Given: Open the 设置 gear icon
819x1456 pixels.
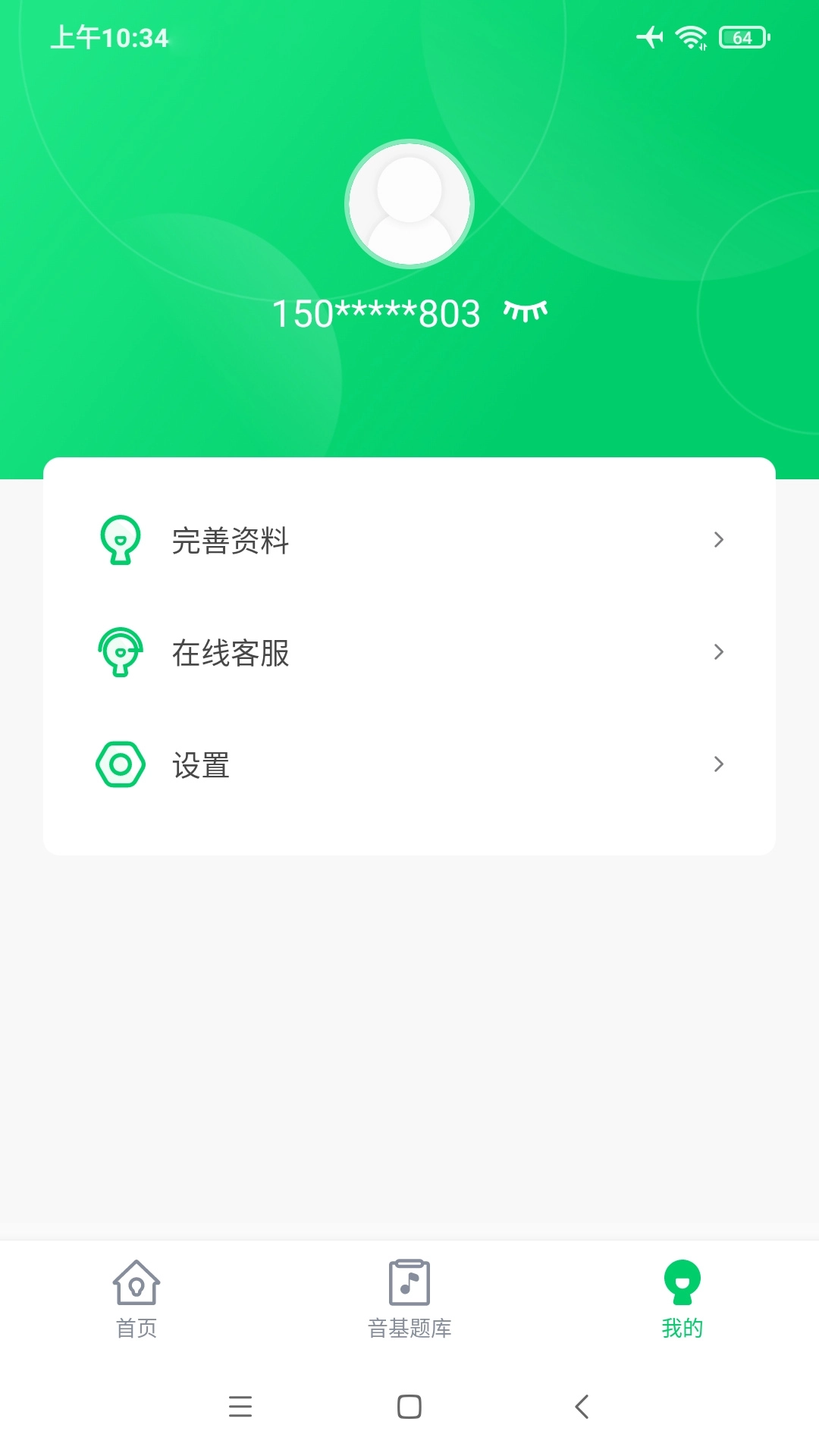Looking at the screenshot, I should 121,764.
